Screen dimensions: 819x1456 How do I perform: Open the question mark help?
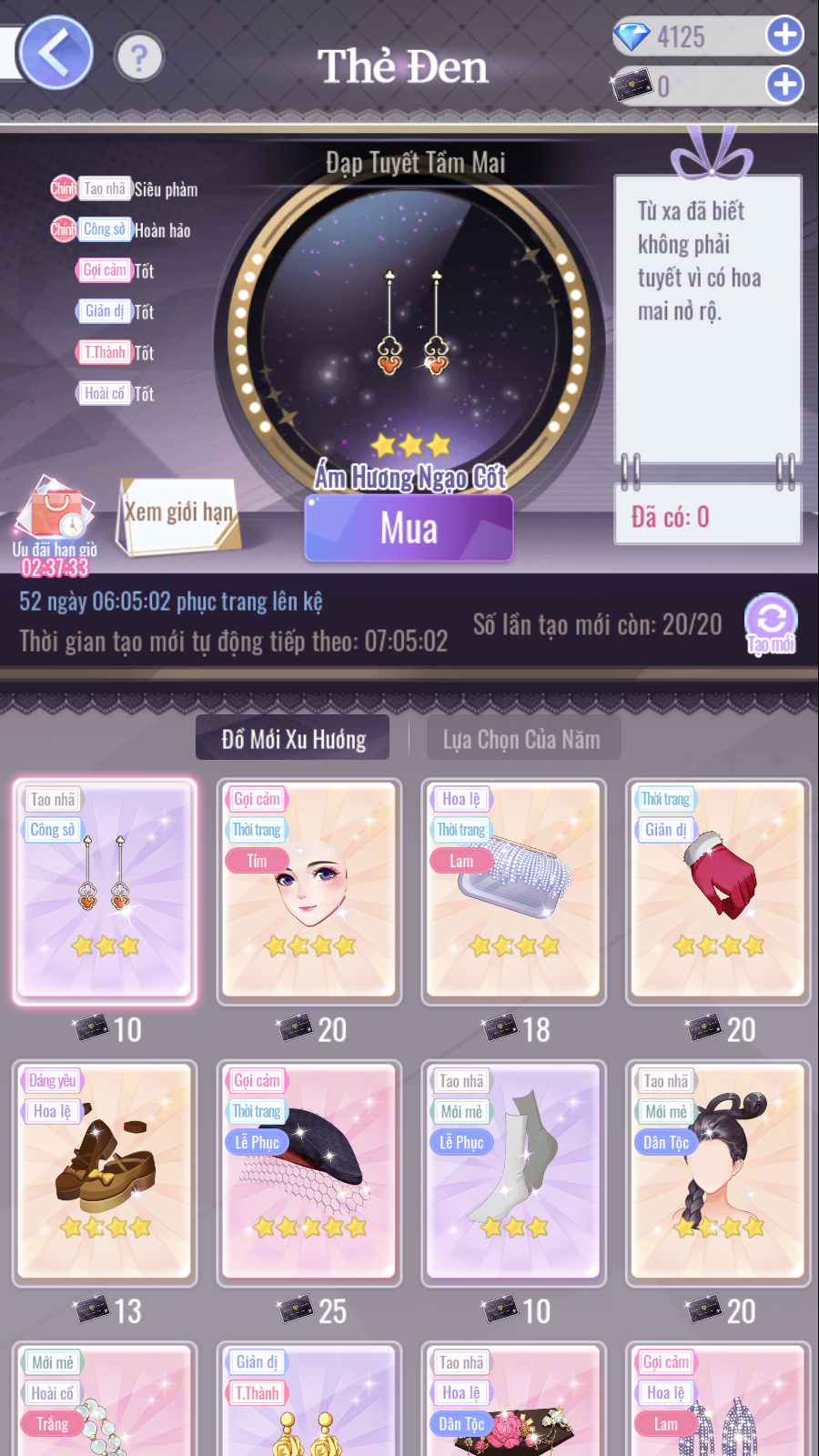(x=138, y=58)
